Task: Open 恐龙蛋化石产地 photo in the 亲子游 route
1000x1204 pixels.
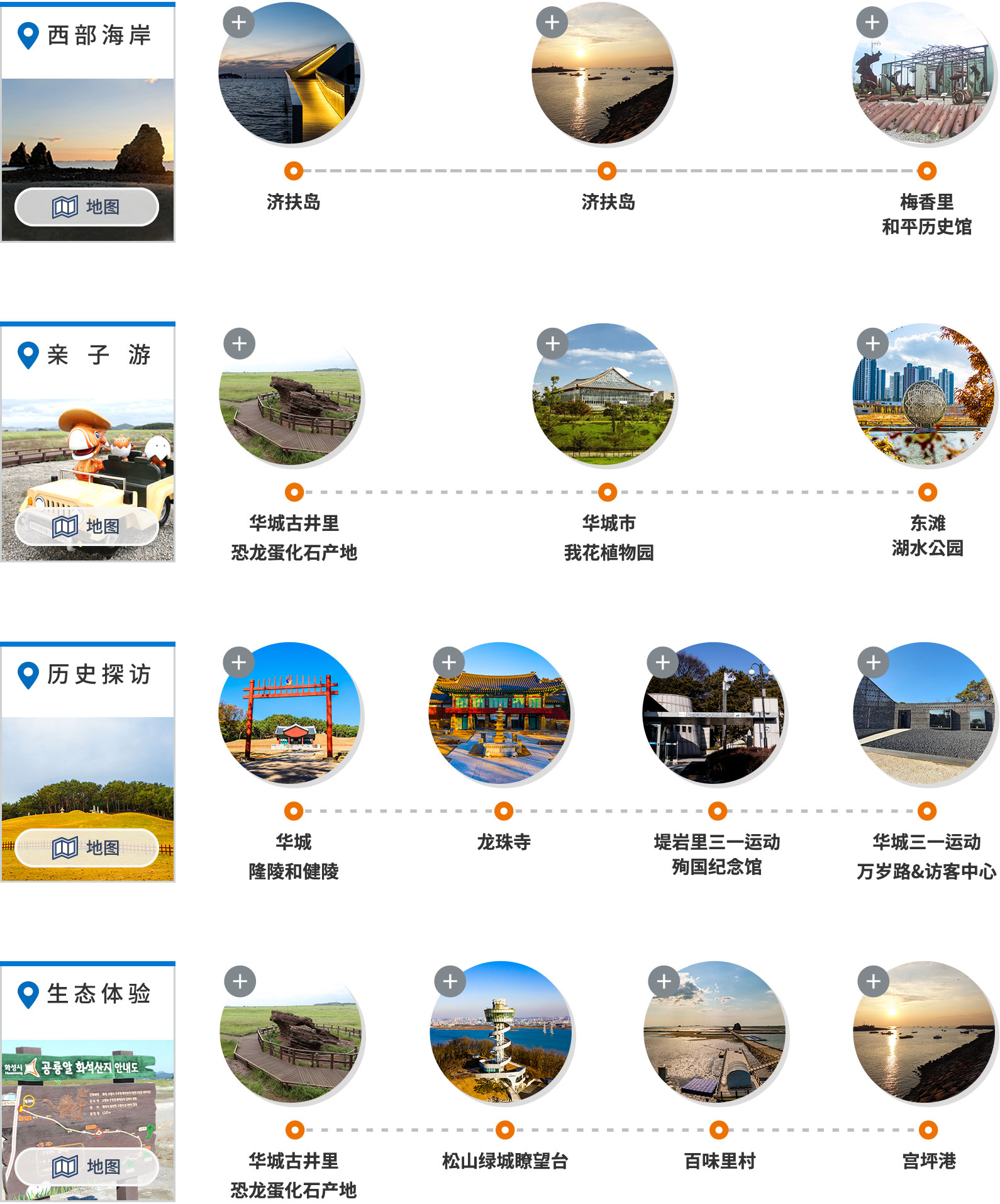Action: tap(291, 395)
